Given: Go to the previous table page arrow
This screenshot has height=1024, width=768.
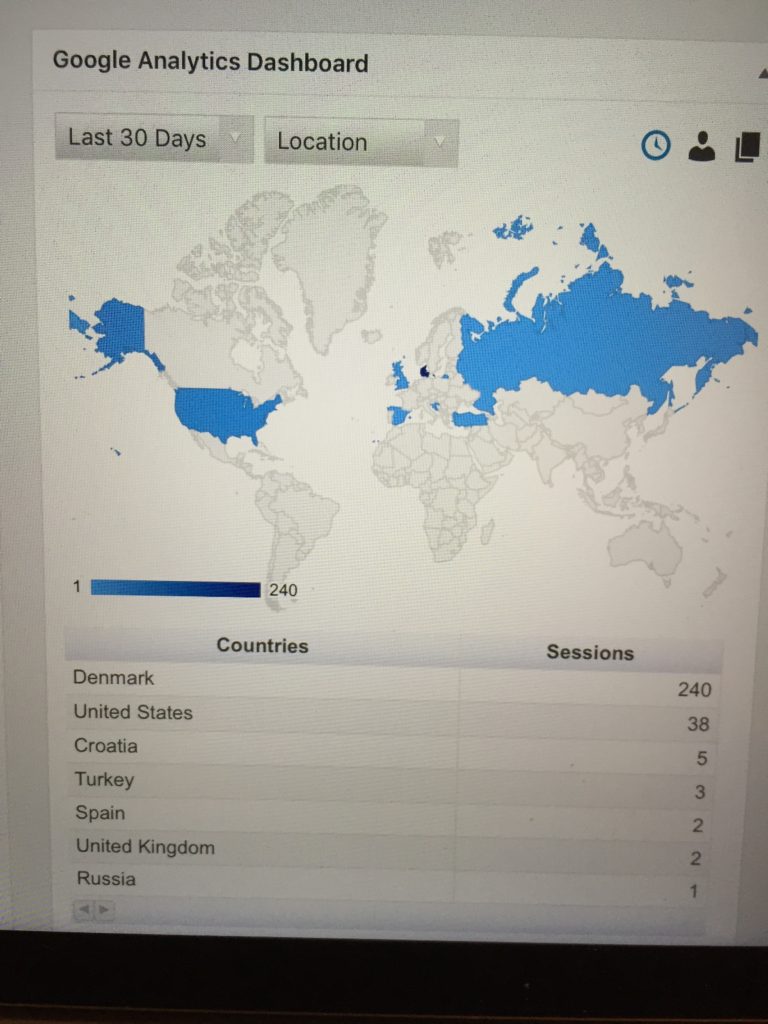Looking at the screenshot, I should click(x=84, y=910).
